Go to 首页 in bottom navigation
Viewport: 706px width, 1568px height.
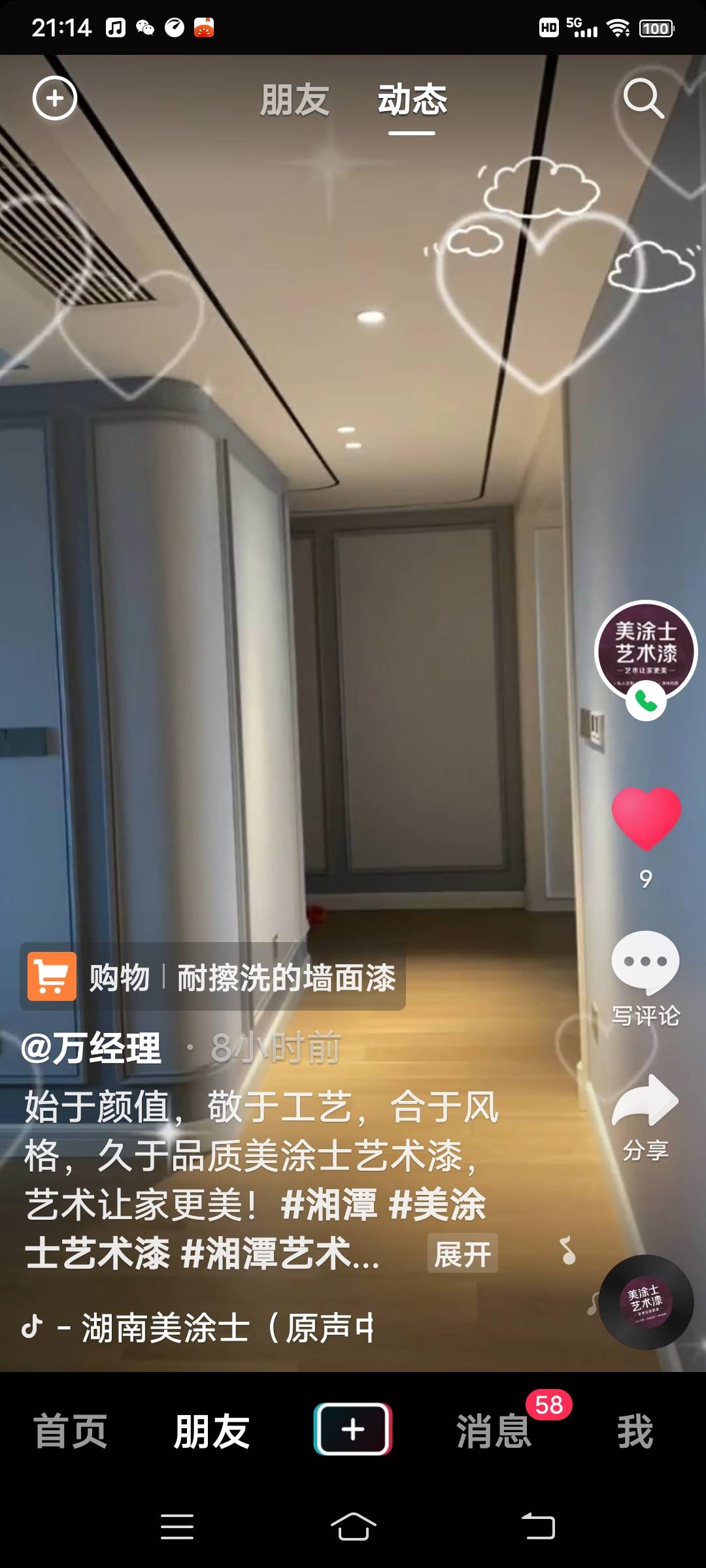pos(71,1431)
